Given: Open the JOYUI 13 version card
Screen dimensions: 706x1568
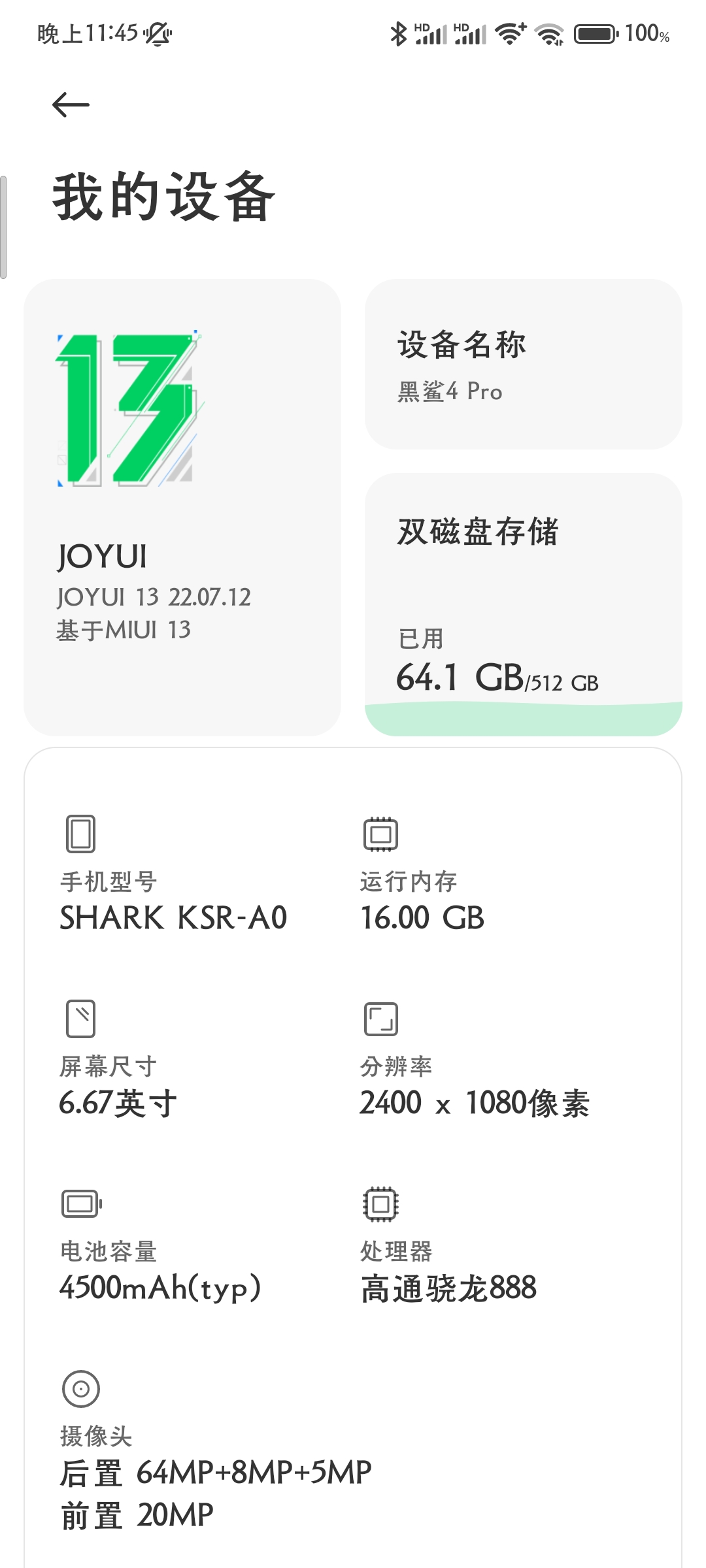Looking at the screenshot, I should (x=182, y=508).
